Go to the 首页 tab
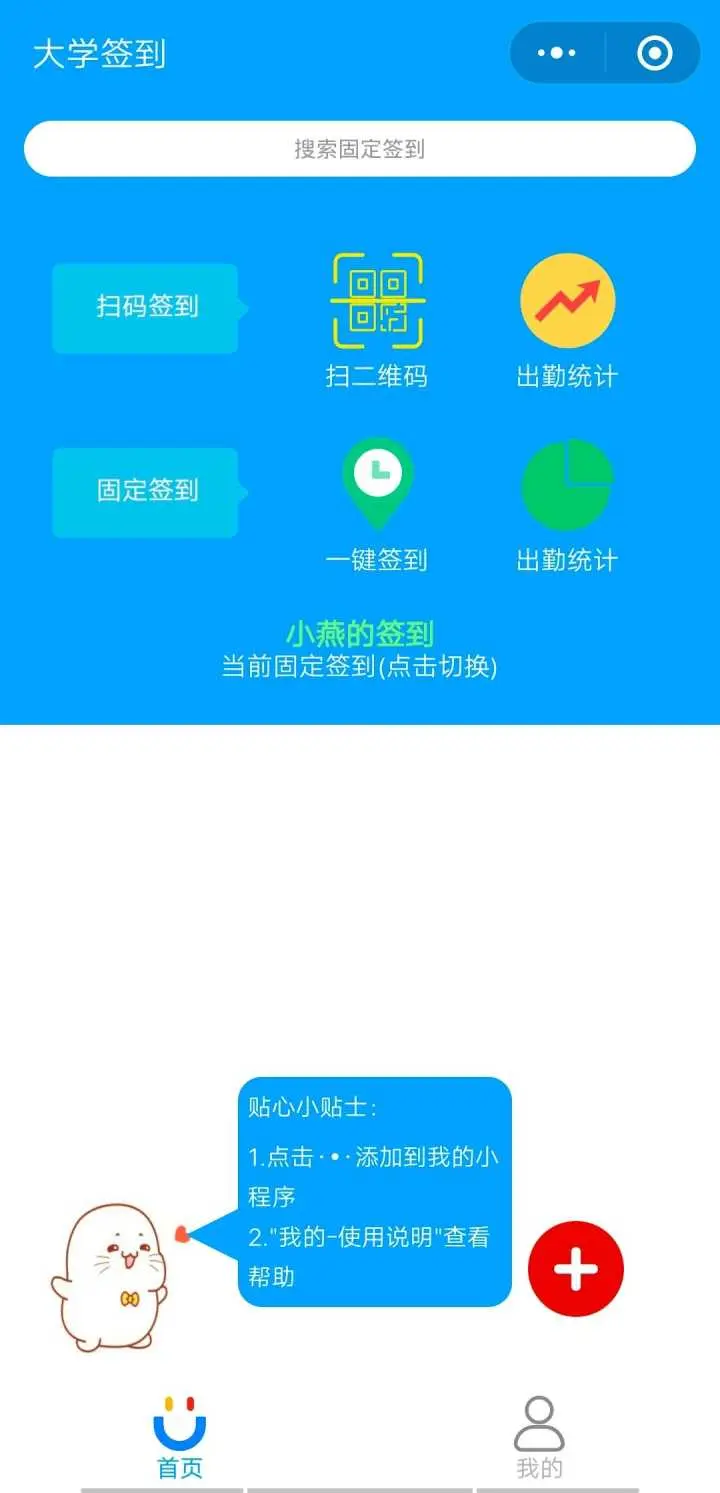The width and height of the screenshot is (720, 1493). (180, 1439)
